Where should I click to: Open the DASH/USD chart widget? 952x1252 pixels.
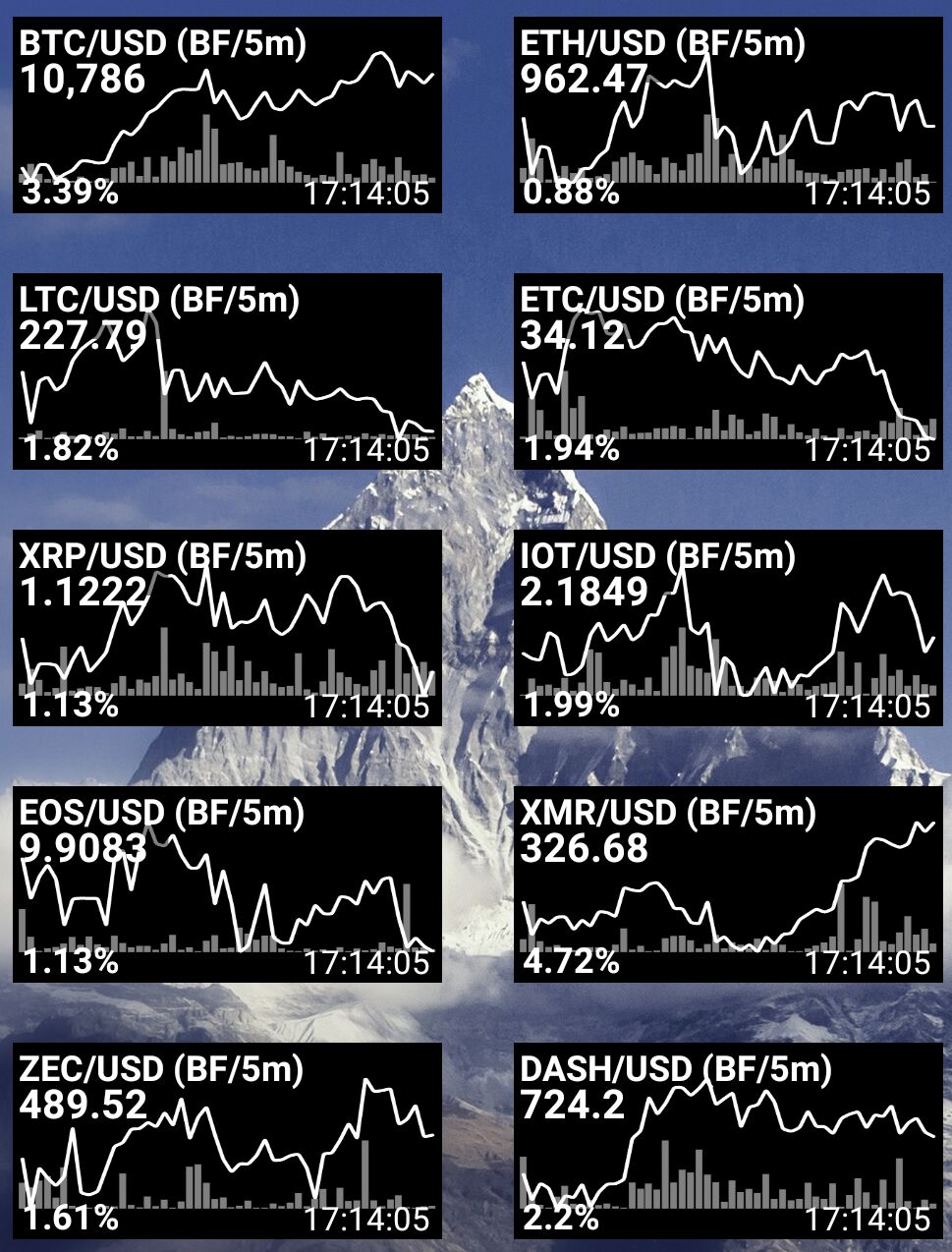pyautogui.click(x=727, y=1140)
